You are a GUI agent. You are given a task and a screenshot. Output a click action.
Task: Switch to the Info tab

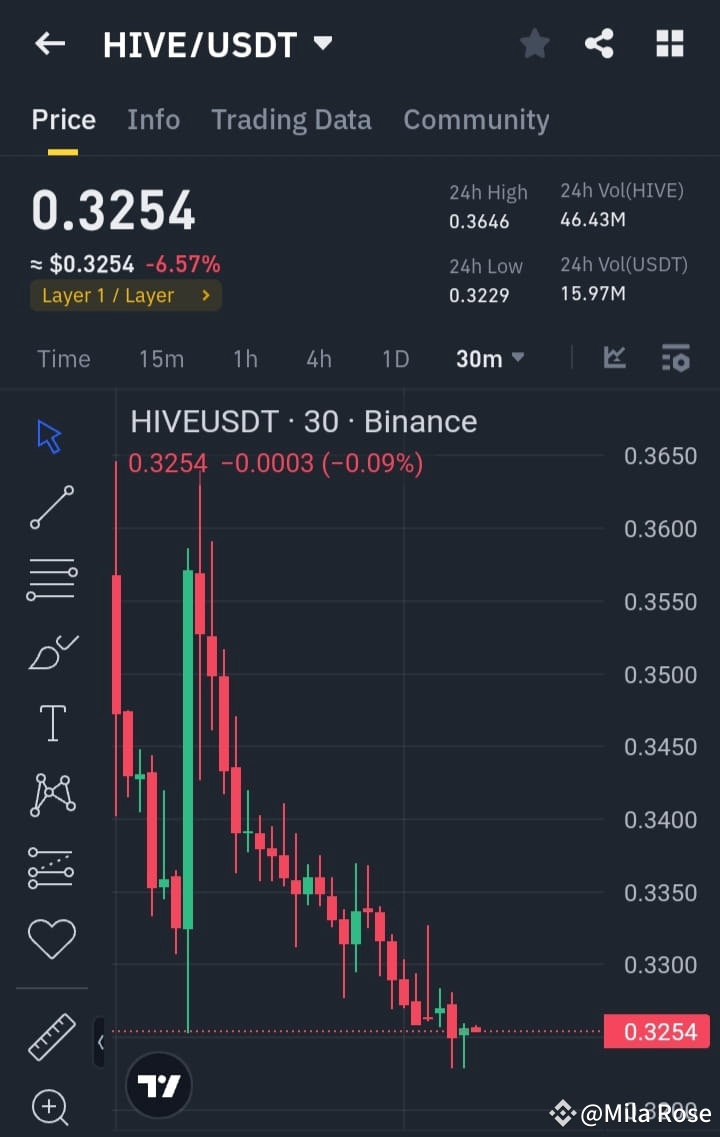(153, 119)
